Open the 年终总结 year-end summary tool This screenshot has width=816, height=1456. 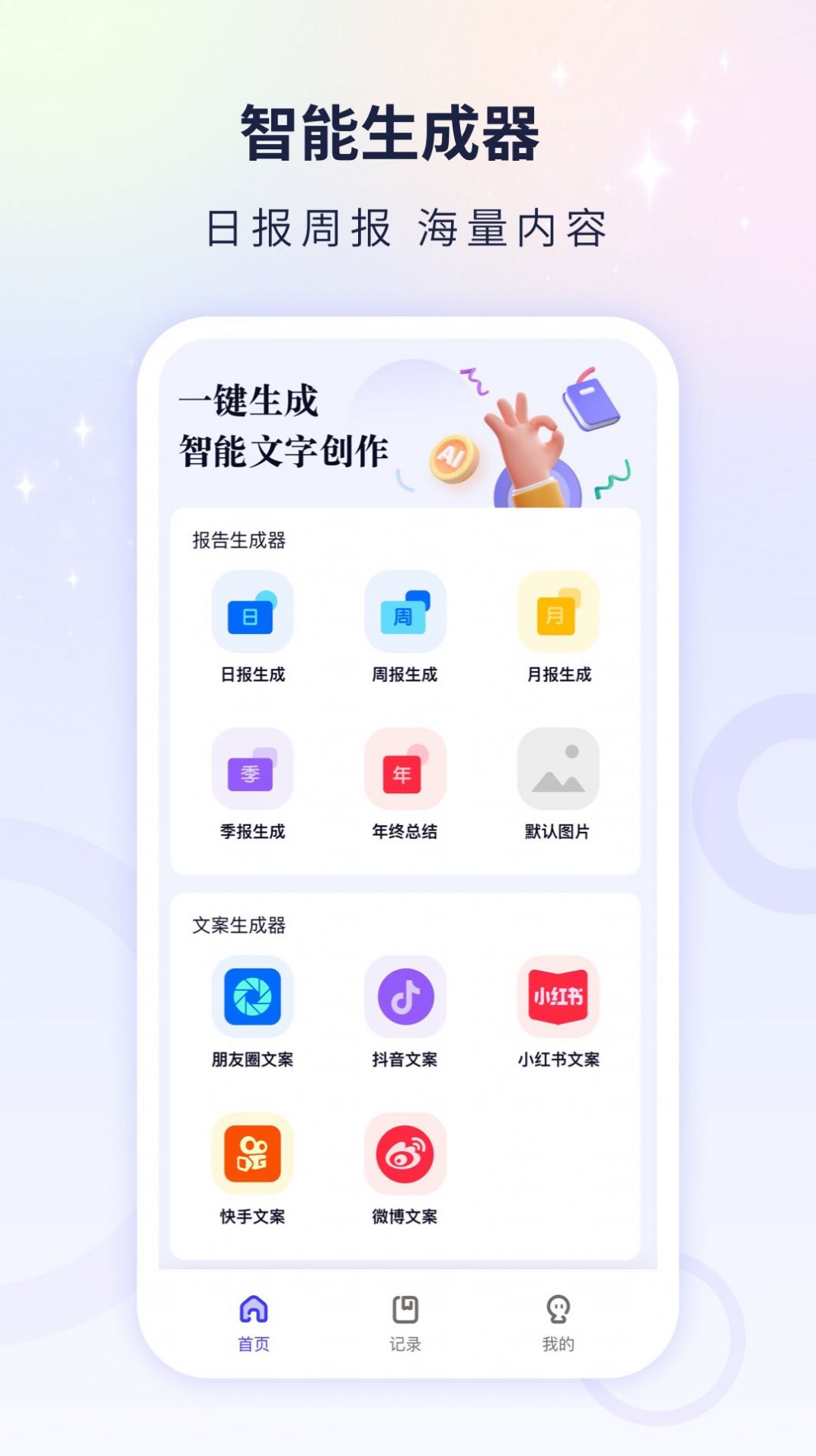click(406, 770)
